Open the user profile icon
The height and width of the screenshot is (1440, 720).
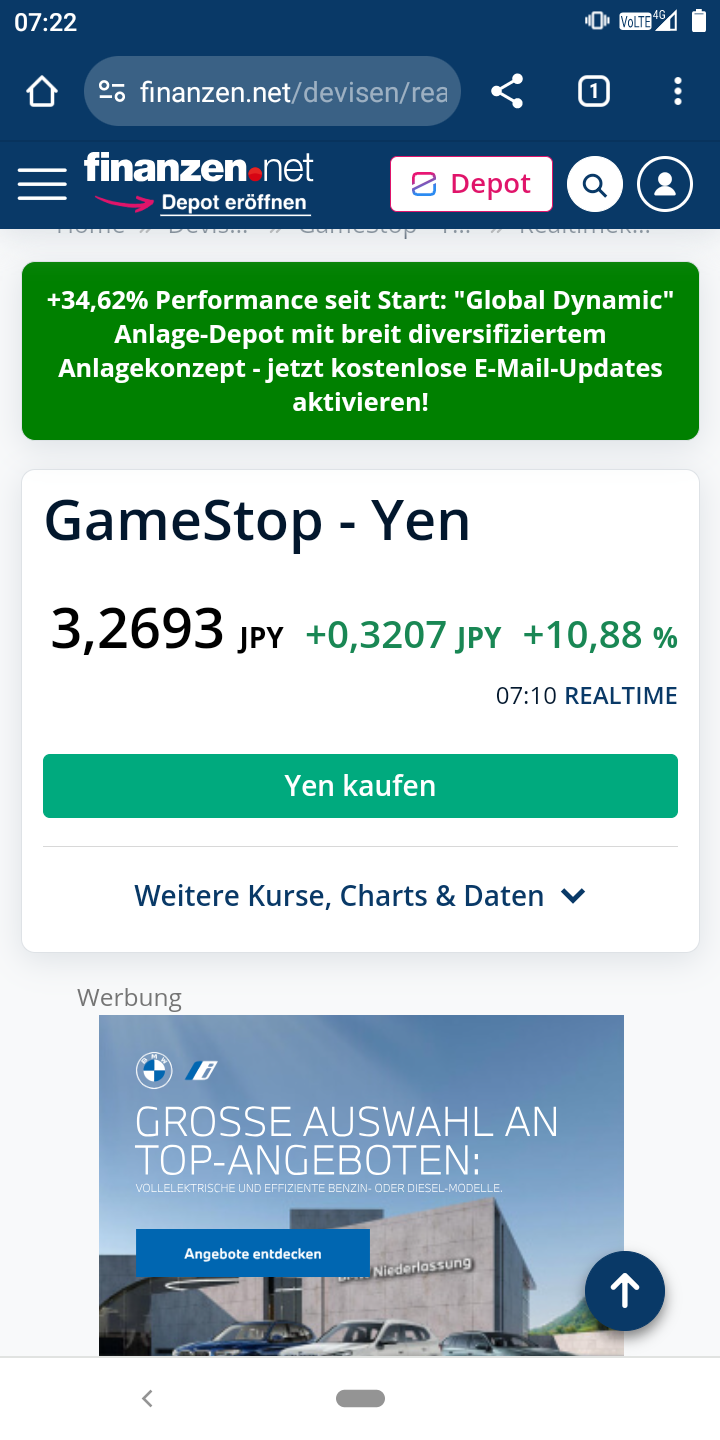665,185
